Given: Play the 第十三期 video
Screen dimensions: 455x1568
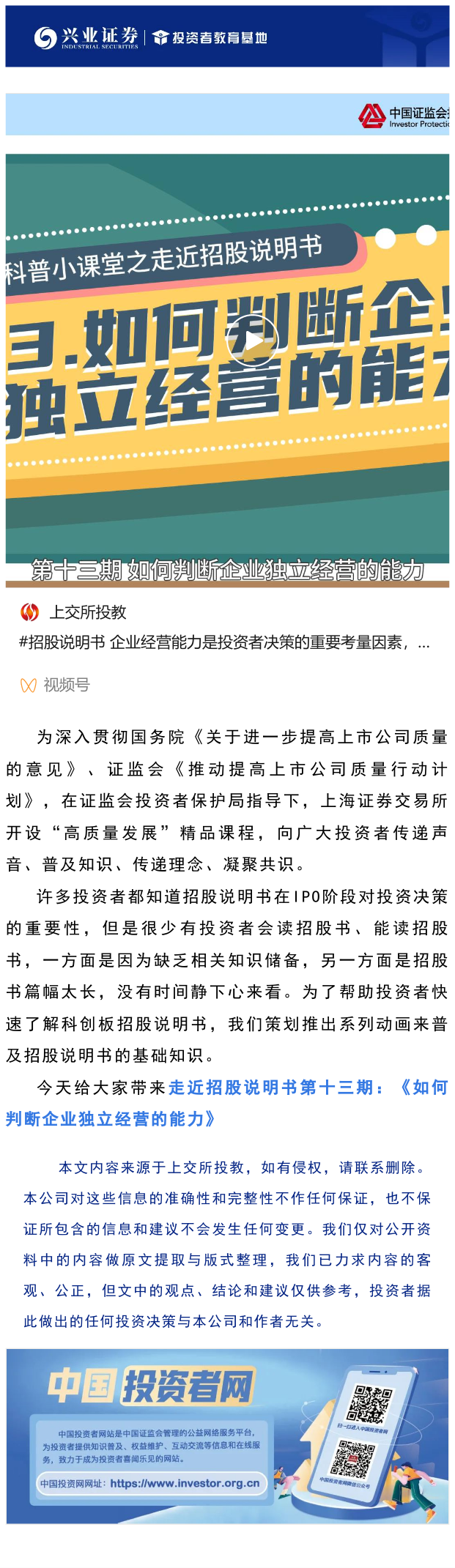Looking at the screenshot, I should point(253,341).
